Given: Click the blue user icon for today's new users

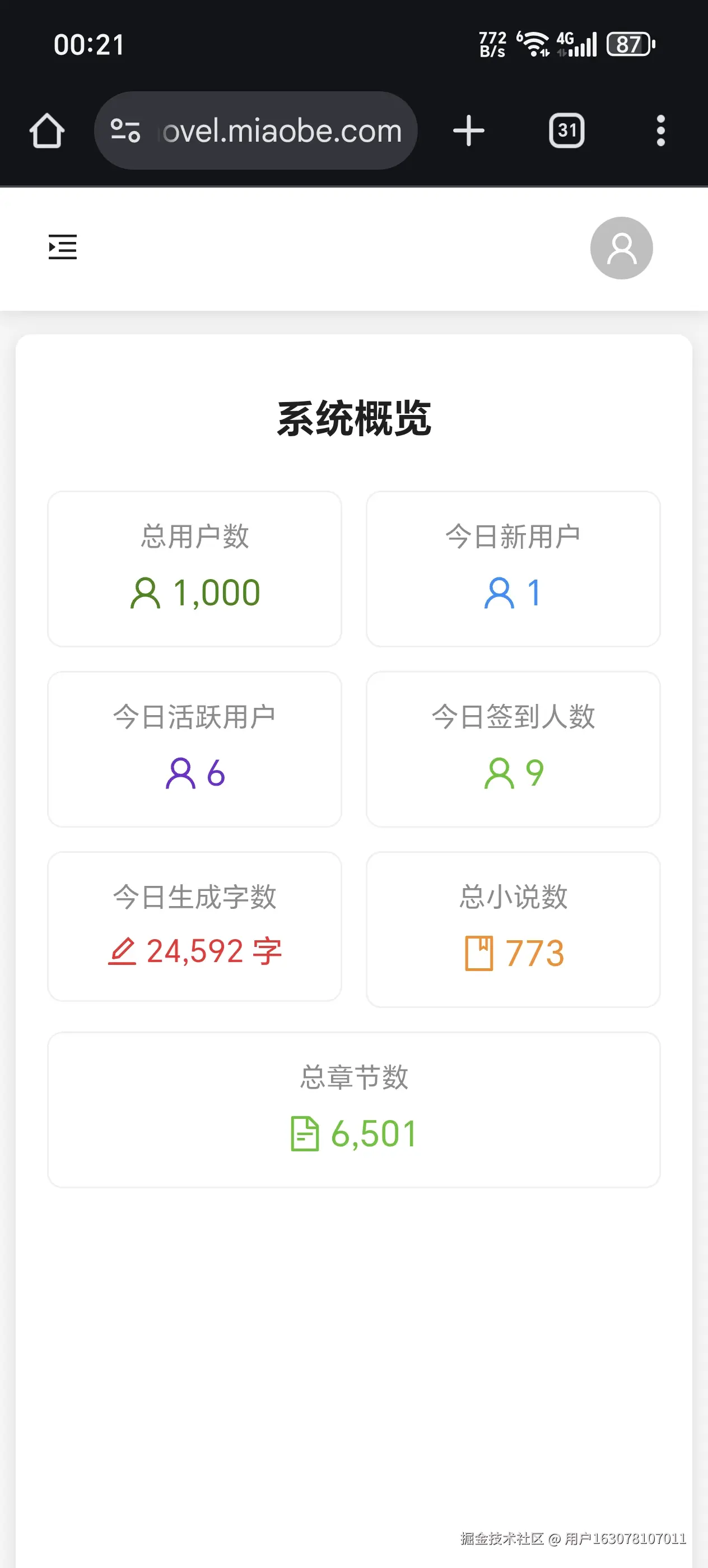Looking at the screenshot, I should pos(498,592).
